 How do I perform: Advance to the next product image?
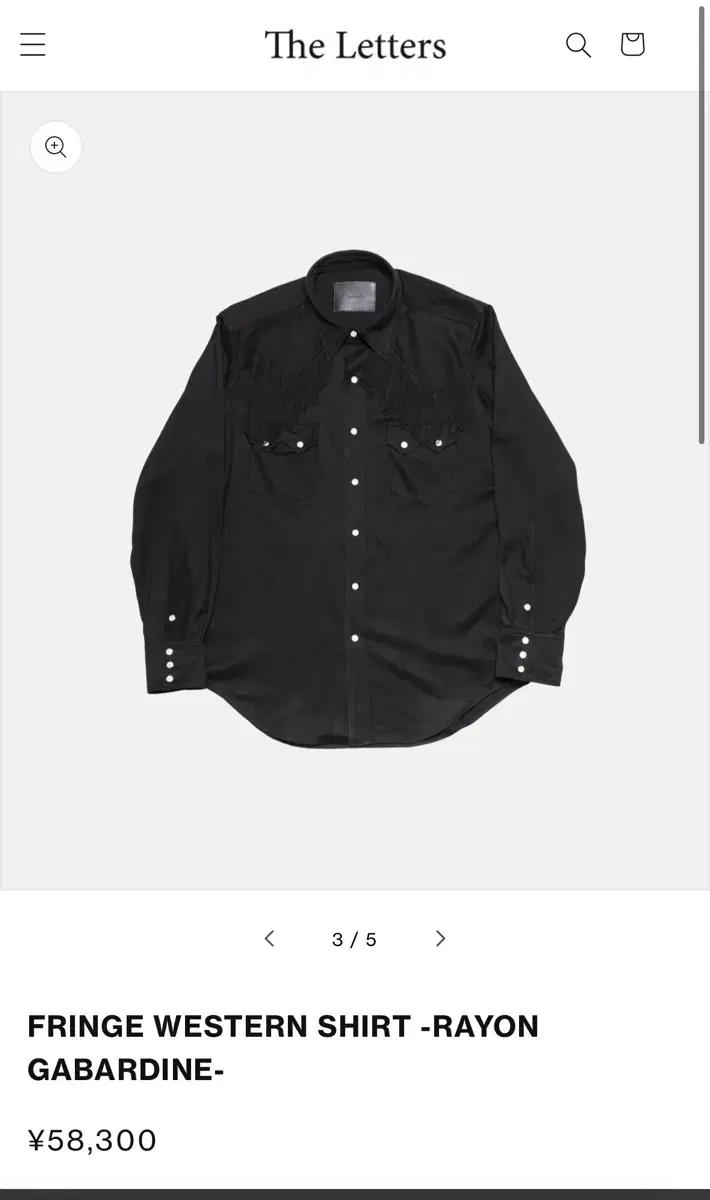[440, 938]
